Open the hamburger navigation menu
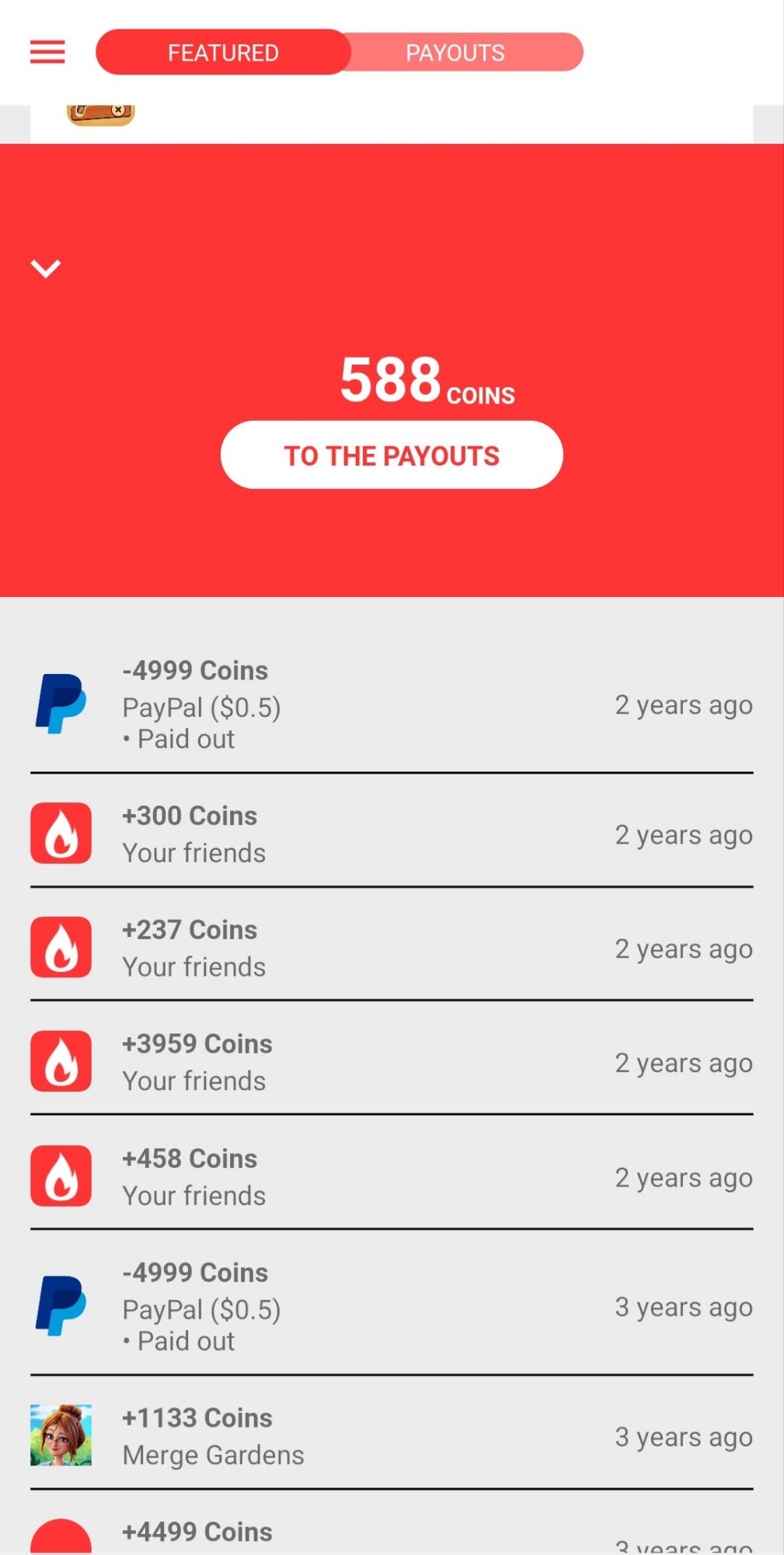Screen dimensions: 784x1555 point(47,51)
